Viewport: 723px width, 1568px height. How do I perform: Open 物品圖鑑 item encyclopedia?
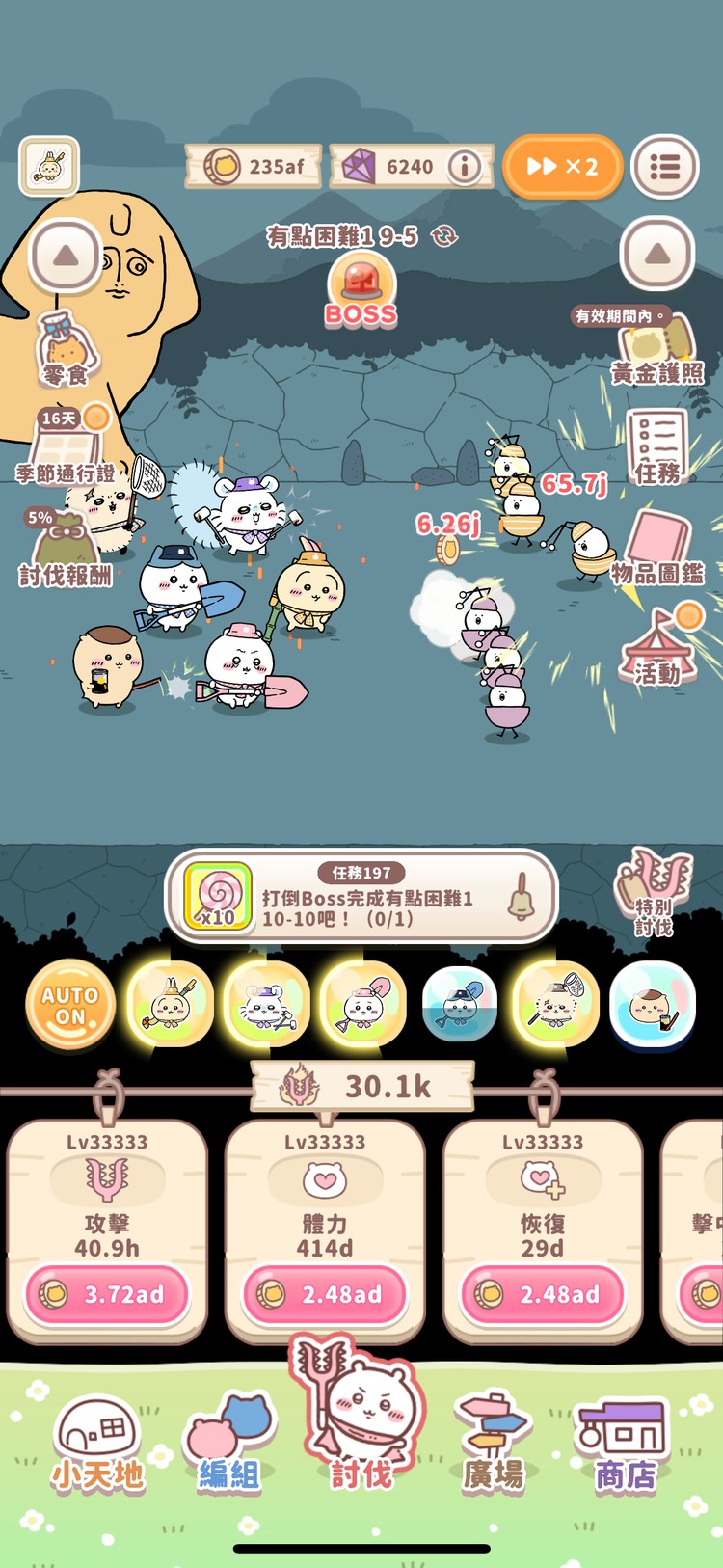[x=656, y=547]
